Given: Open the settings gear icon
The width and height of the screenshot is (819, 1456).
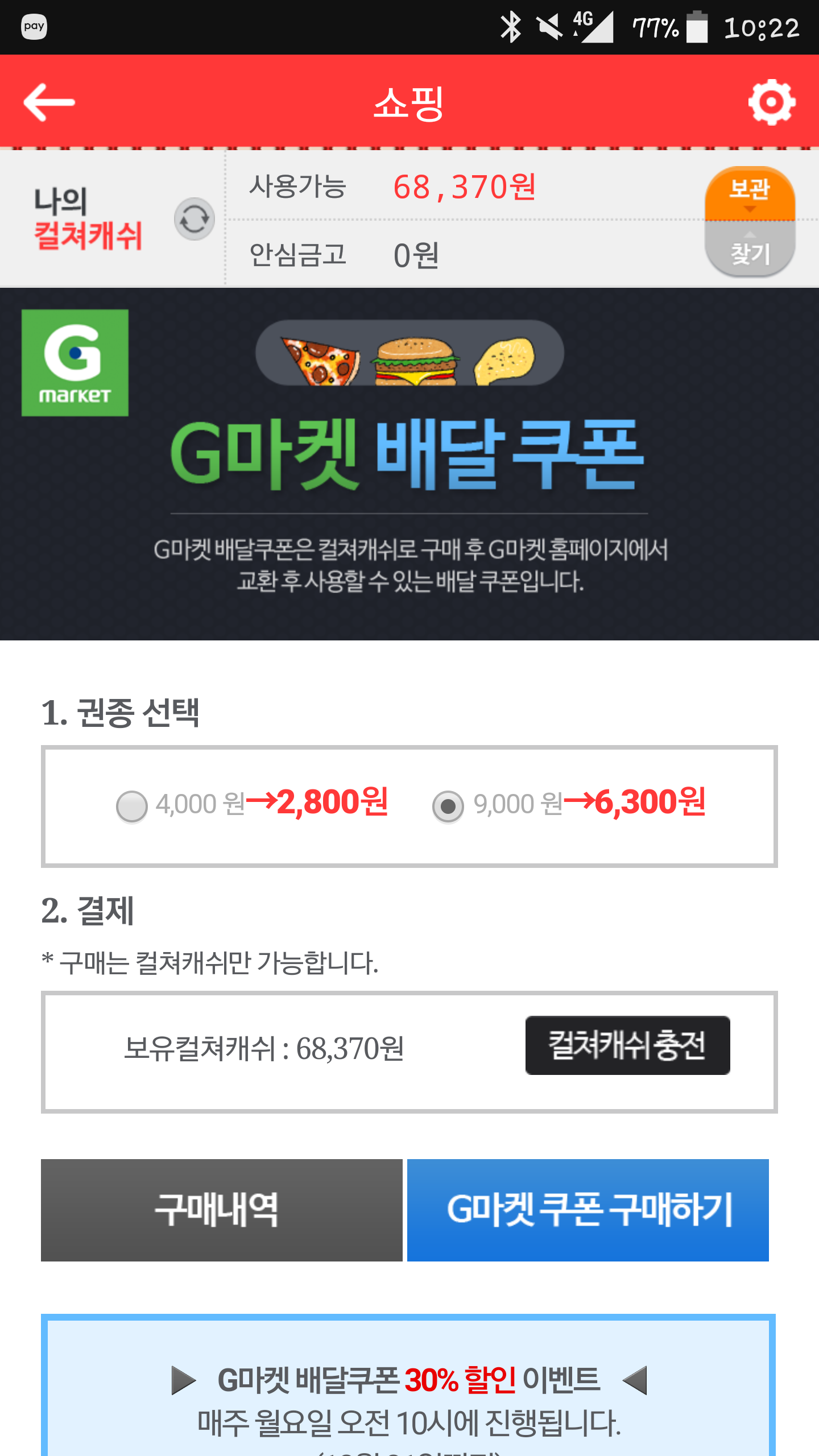Looking at the screenshot, I should (x=771, y=102).
